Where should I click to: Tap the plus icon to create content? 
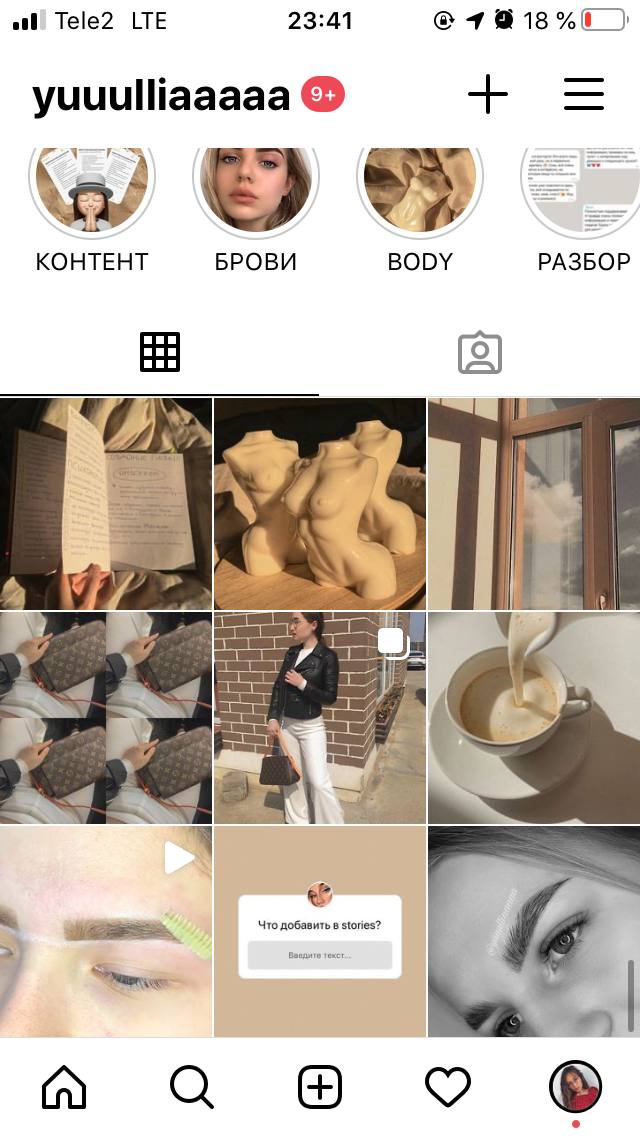pos(488,94)
